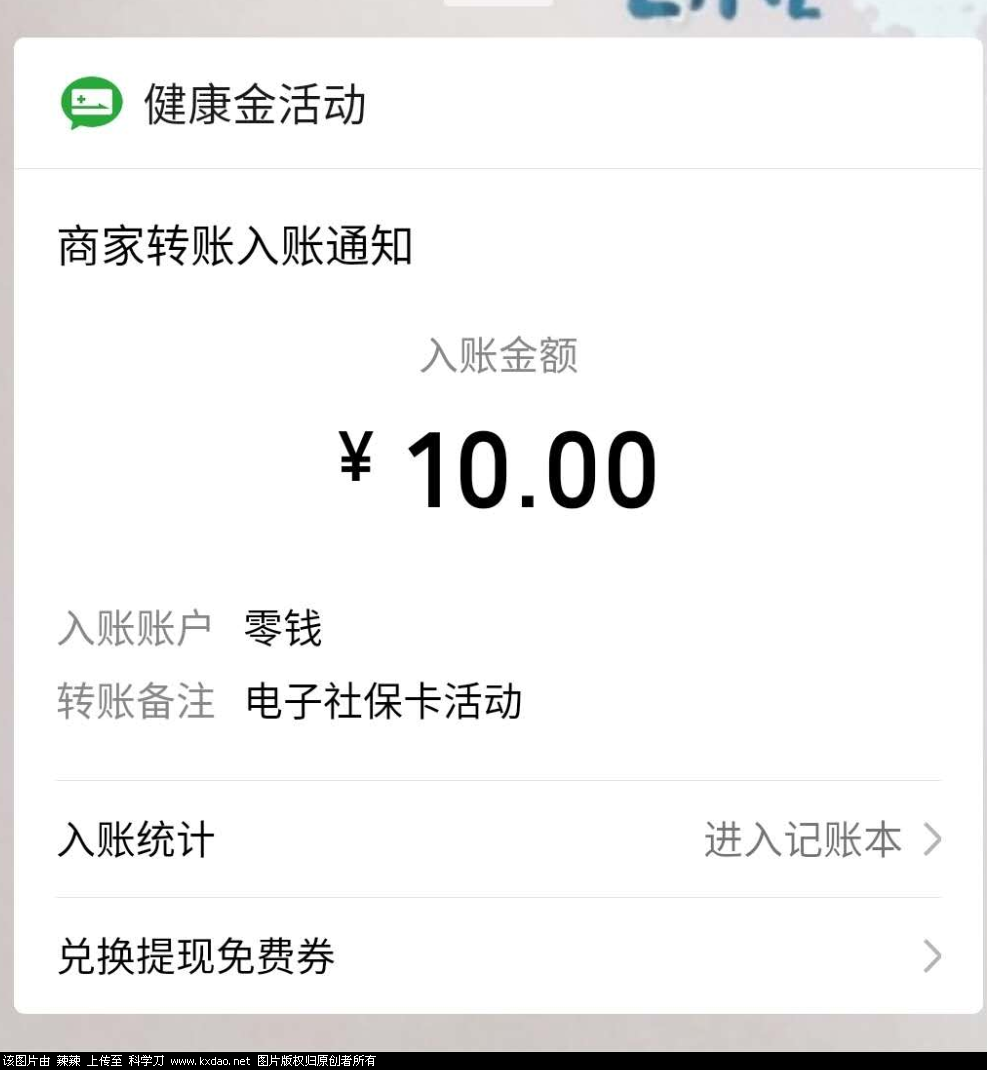Open the 兑换提现免费券 row
The width and height of the screenshot is (987, 1070).
click(498, 957)
